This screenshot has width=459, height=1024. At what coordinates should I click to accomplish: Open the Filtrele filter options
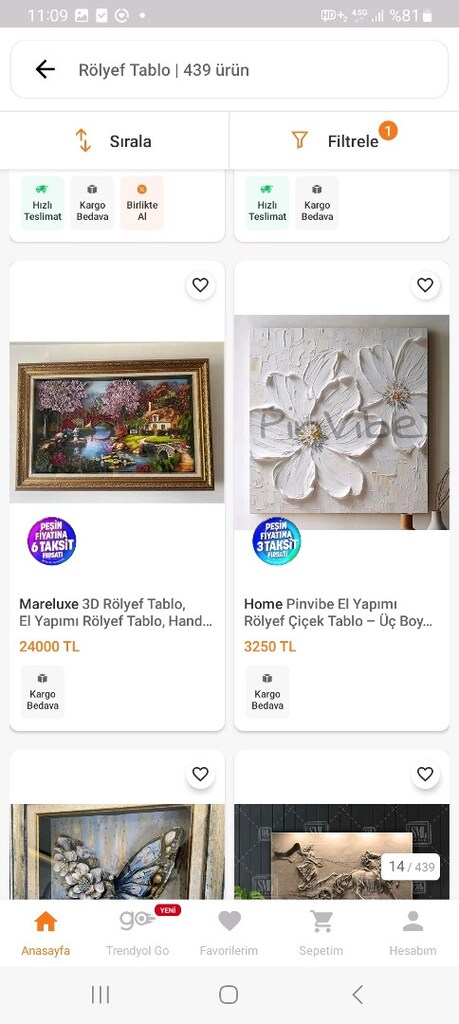pyautogui.click(x=344, y=140)
